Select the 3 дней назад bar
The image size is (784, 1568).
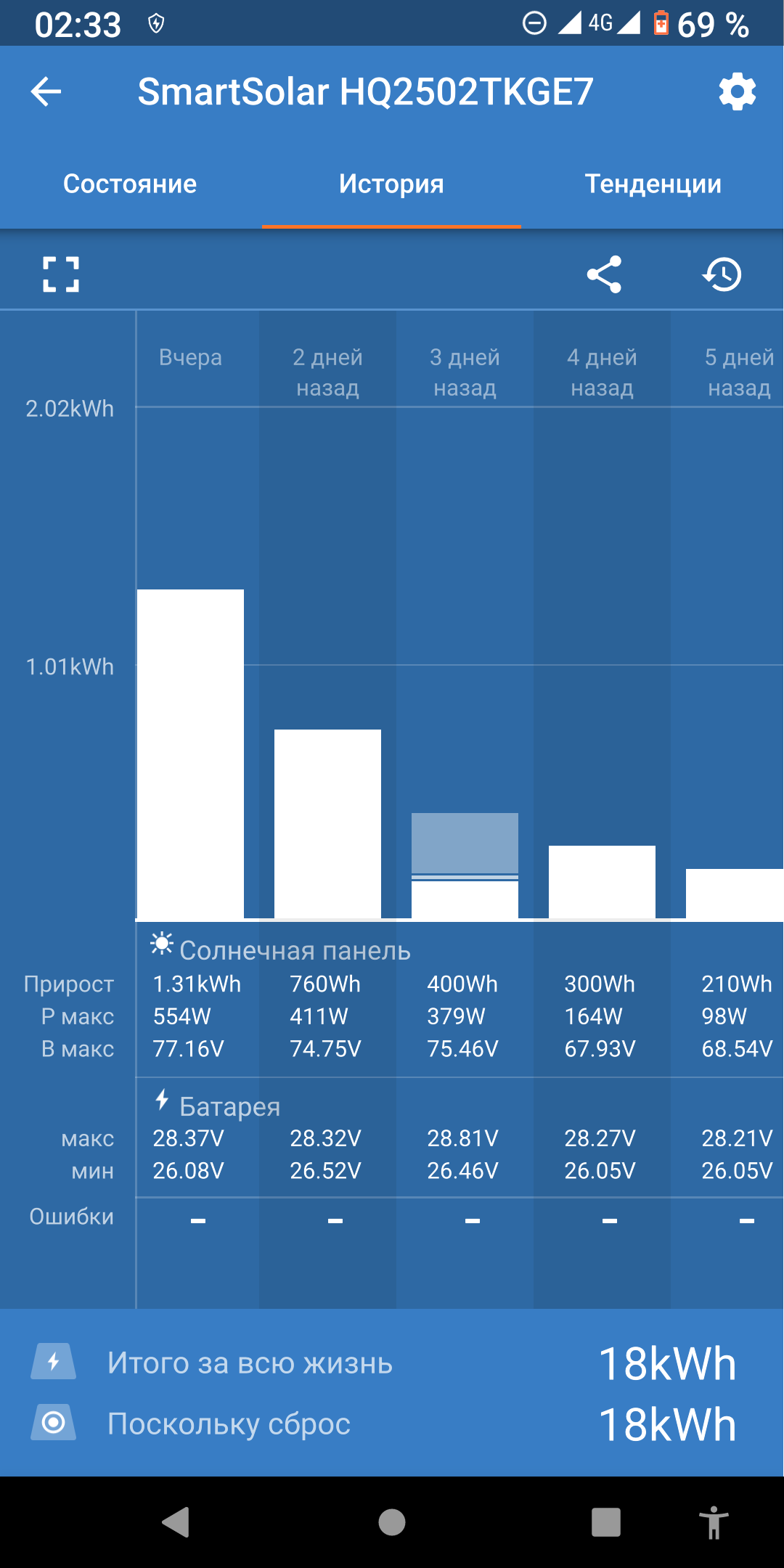[x=465, y=865]
